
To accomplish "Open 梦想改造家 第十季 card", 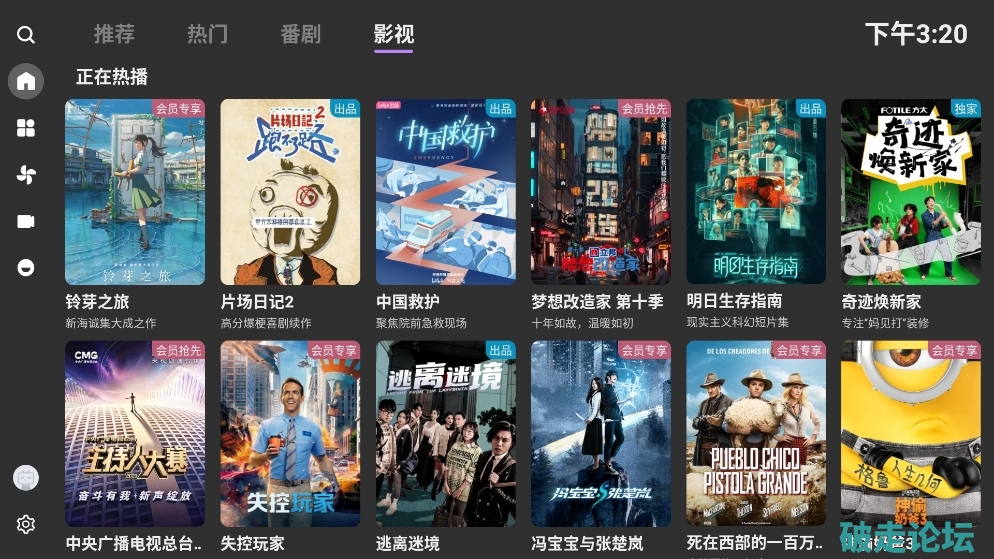I will (600, 192).
